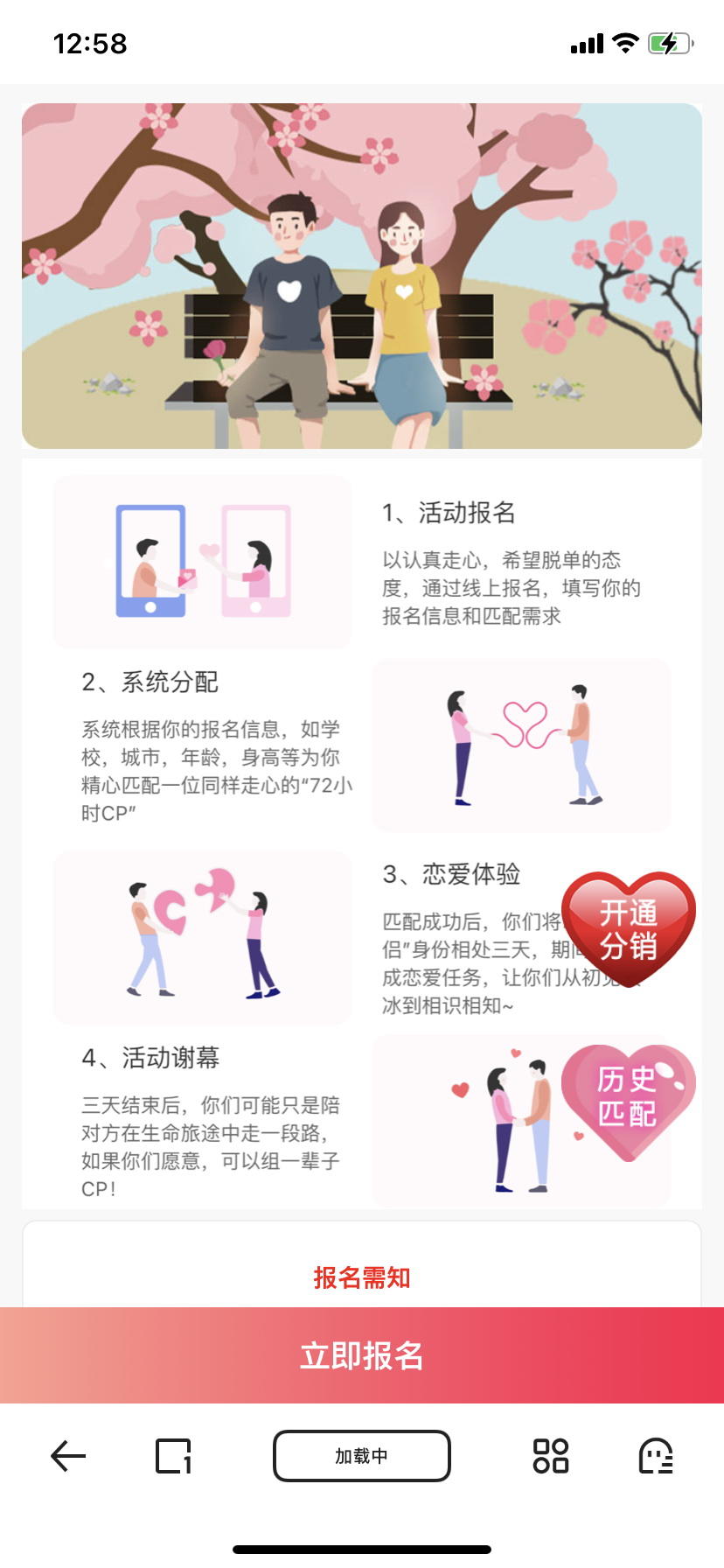The height and width of the screenshot is (1568, 724).
Task: Open the 开通分销 heart button
Action: click(628, 929)
